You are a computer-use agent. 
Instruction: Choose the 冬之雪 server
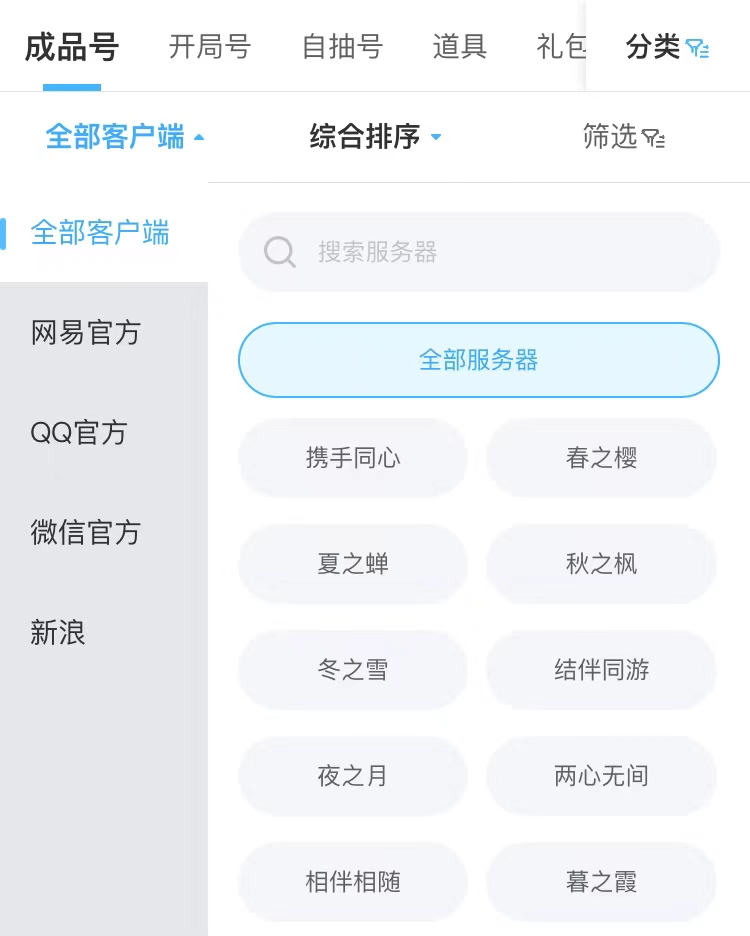point(352,670)
